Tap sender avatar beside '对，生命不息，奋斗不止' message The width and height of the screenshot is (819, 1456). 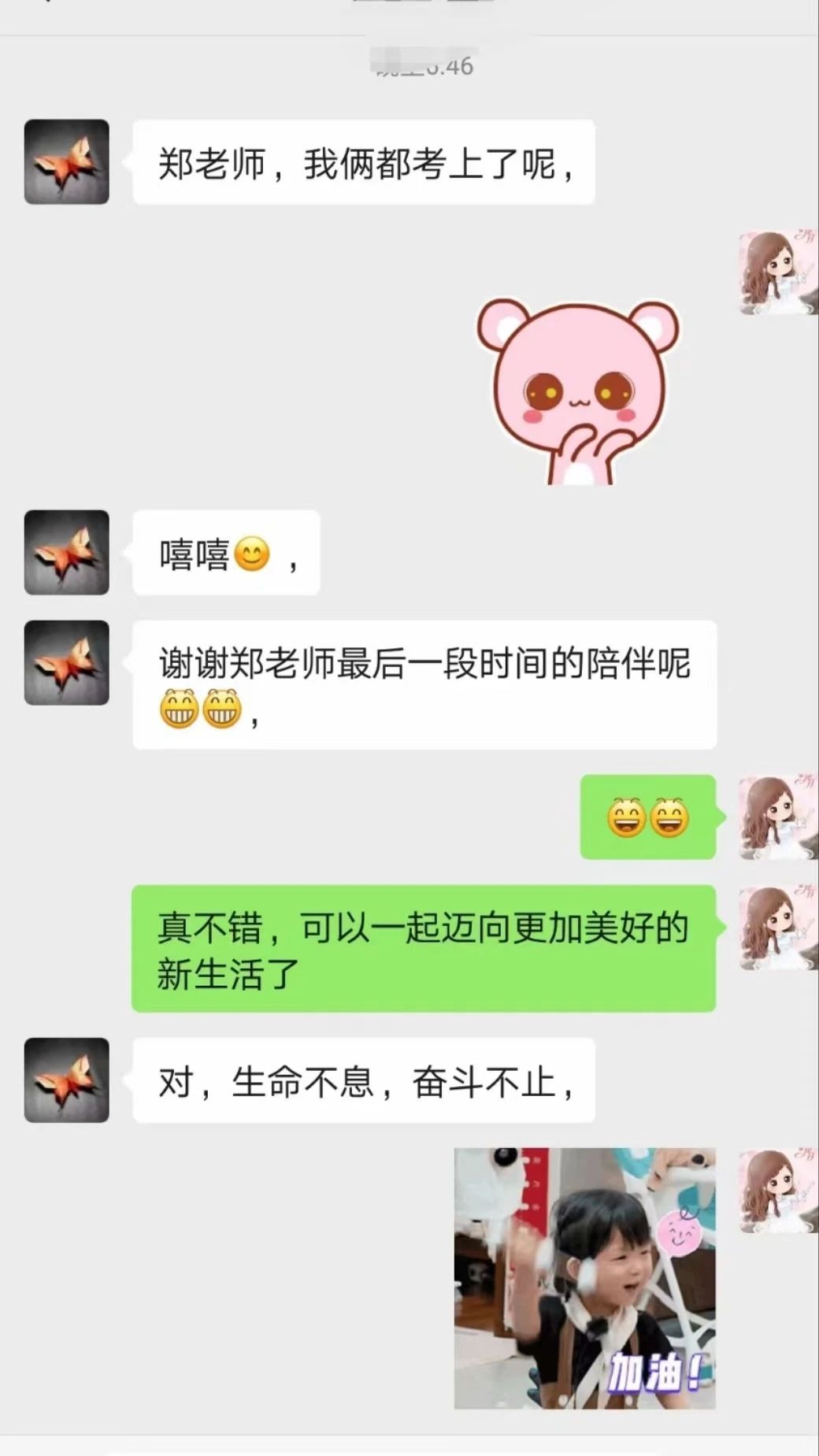click(x=67, y=1080)
